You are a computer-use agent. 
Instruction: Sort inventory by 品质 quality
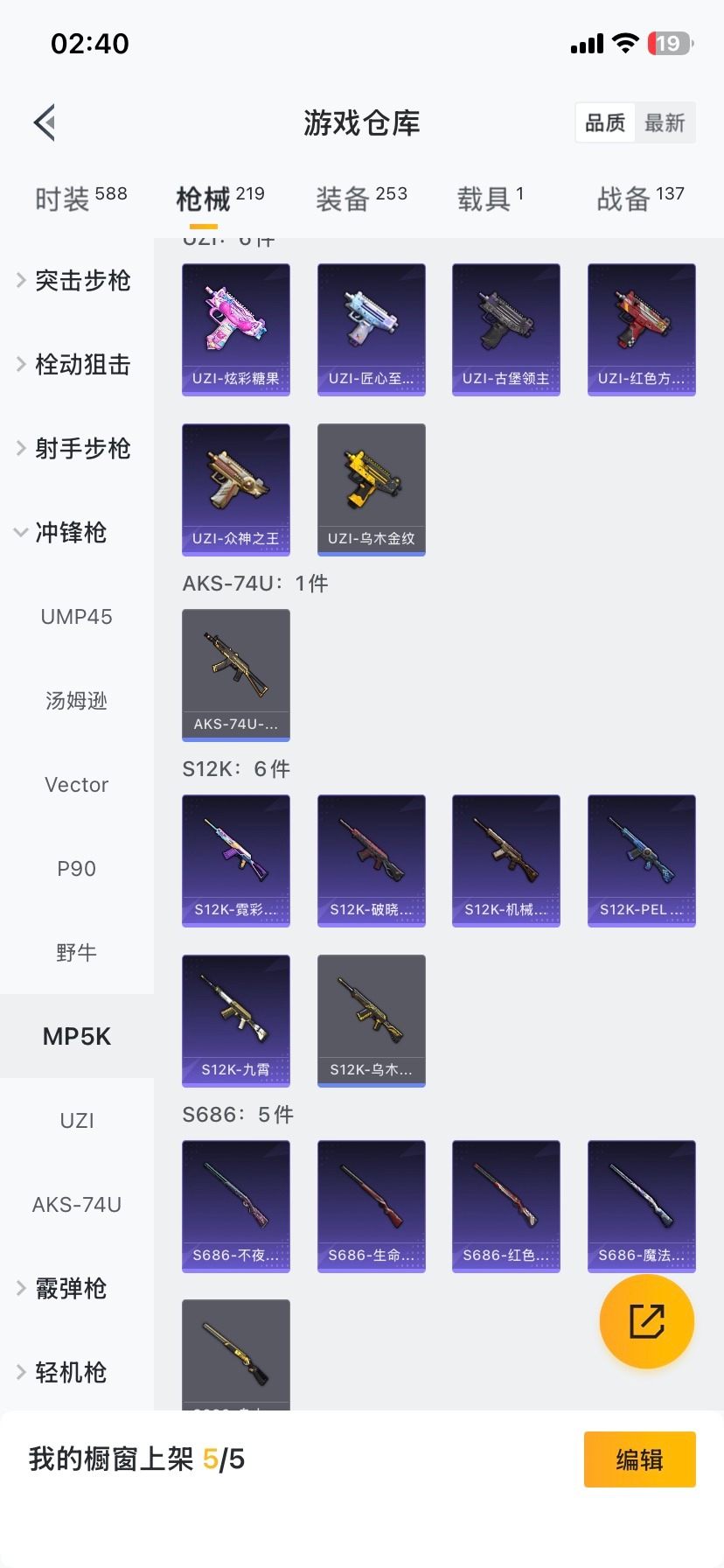pyautogui.click(x=604, y=122)
